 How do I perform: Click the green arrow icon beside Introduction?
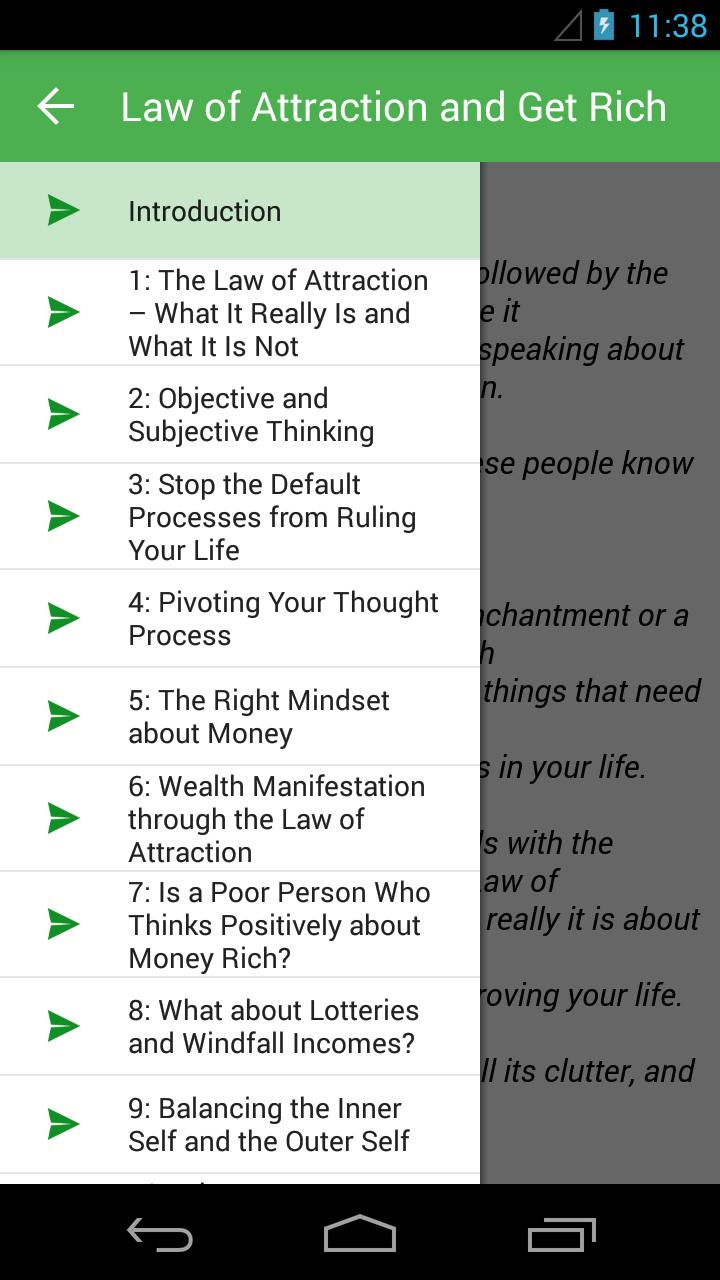point(62,211)
